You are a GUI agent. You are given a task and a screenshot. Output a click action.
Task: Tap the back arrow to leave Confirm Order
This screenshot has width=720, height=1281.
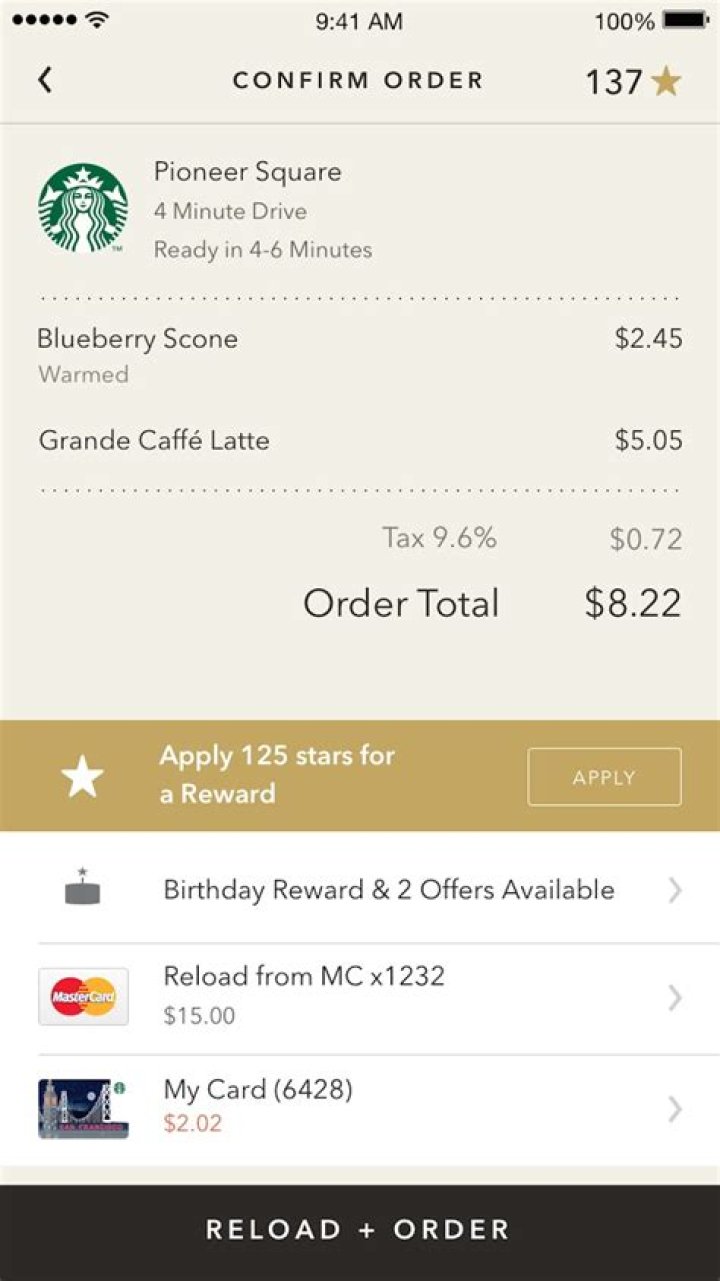(x=44, y=80)
